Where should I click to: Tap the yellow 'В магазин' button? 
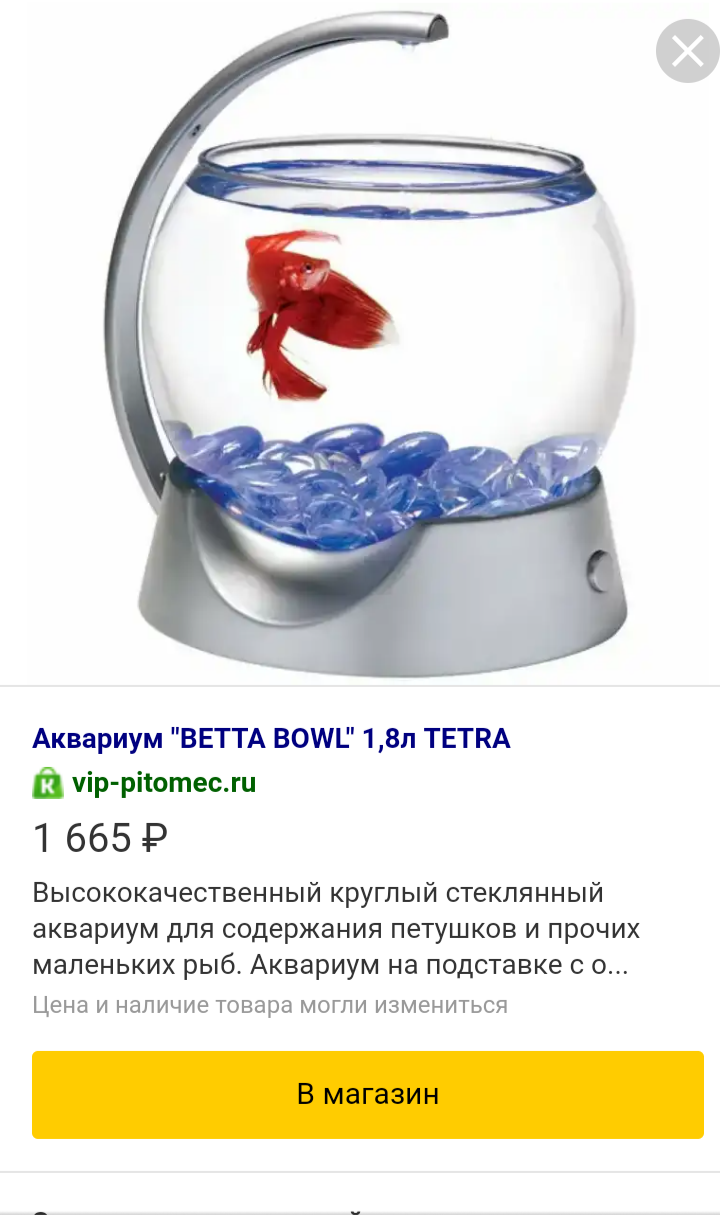coord(368,1094)
